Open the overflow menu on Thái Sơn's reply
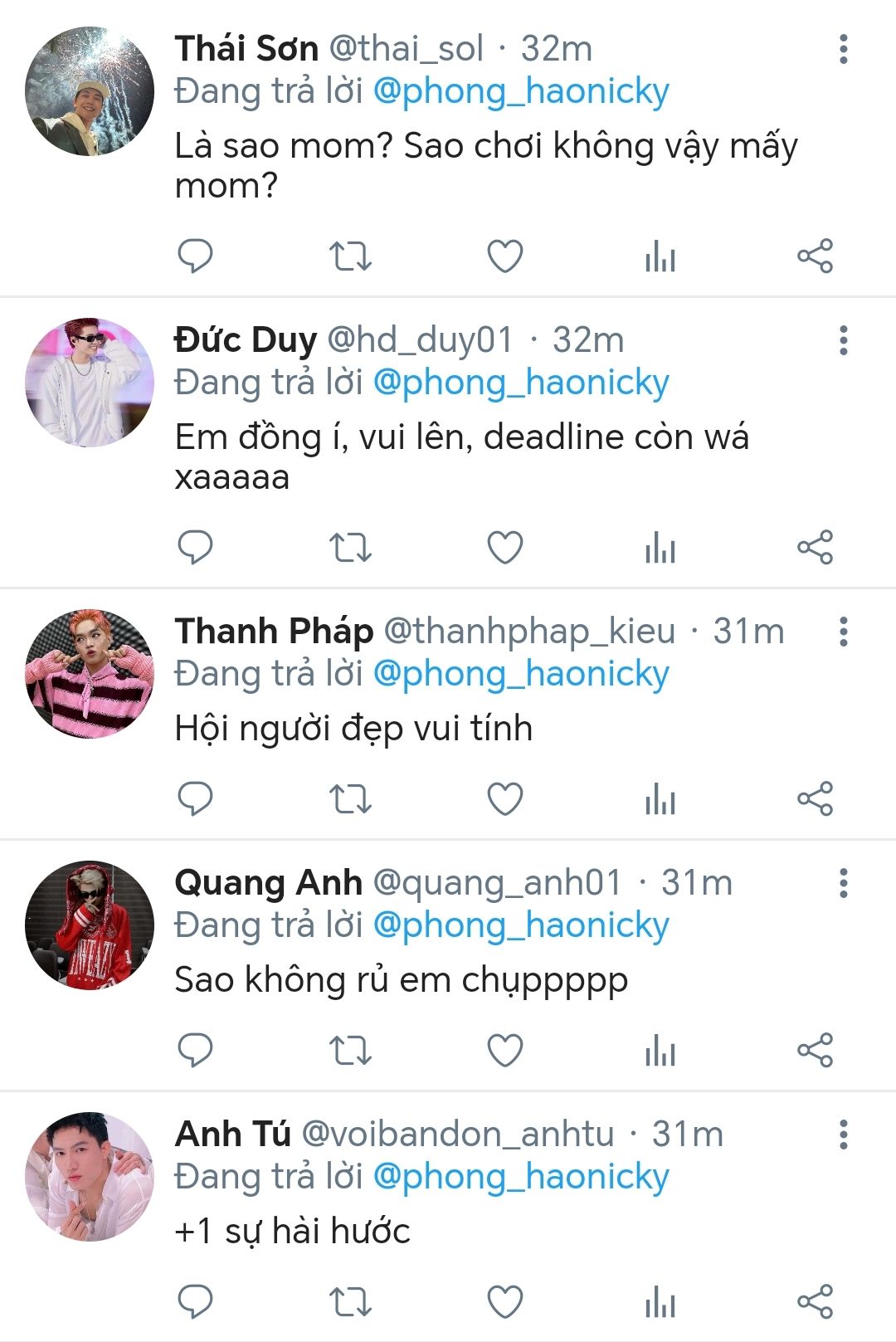The height and width of the screenshot is (1342, 896). click(x=843, y=50)
